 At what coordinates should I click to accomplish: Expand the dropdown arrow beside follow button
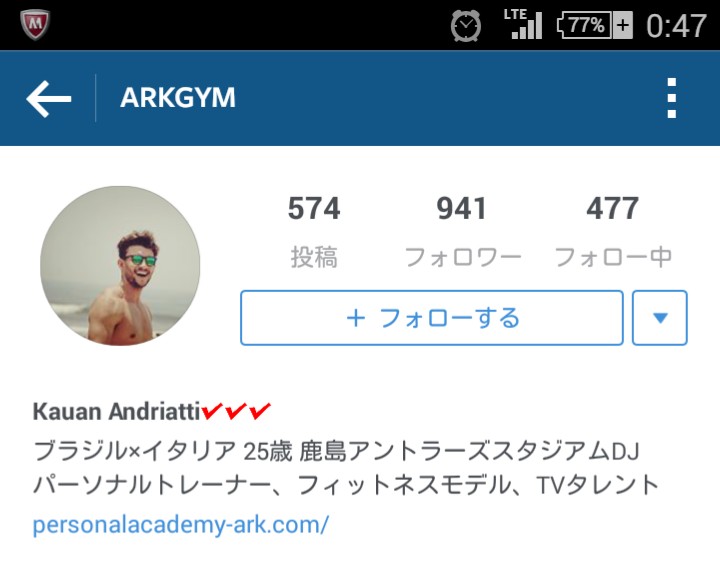click(x=660, y=318)
